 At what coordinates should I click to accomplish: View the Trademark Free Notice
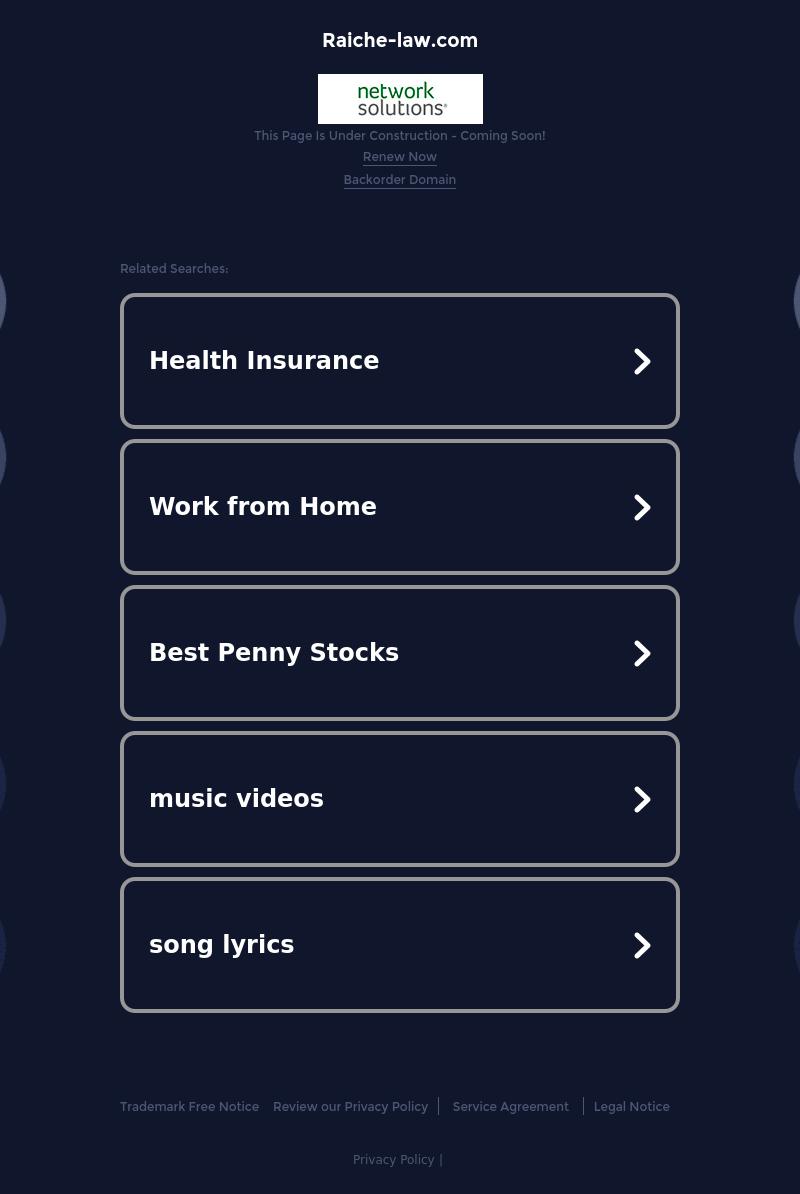(x=189, y=1107)
